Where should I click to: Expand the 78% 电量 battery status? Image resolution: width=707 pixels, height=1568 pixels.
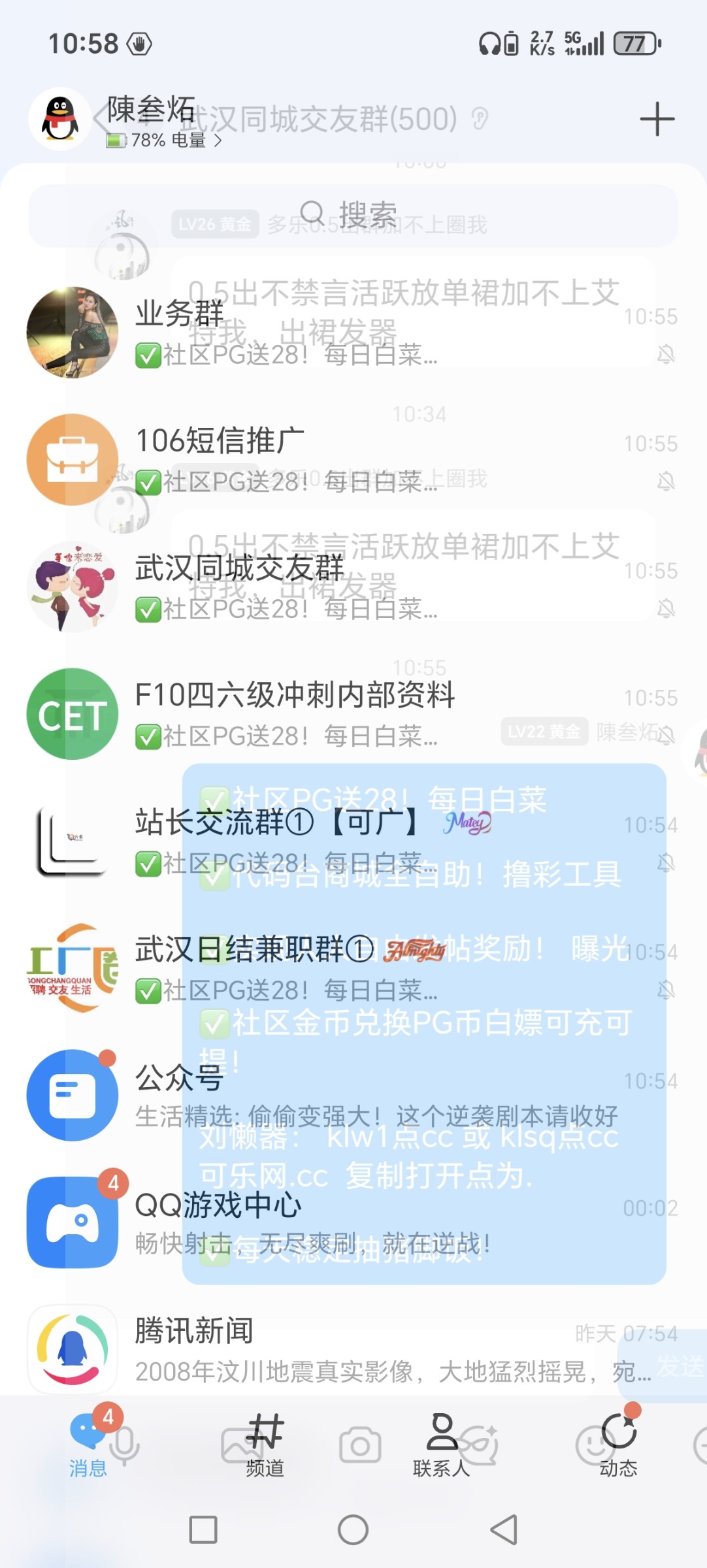[x=163, y=140]
